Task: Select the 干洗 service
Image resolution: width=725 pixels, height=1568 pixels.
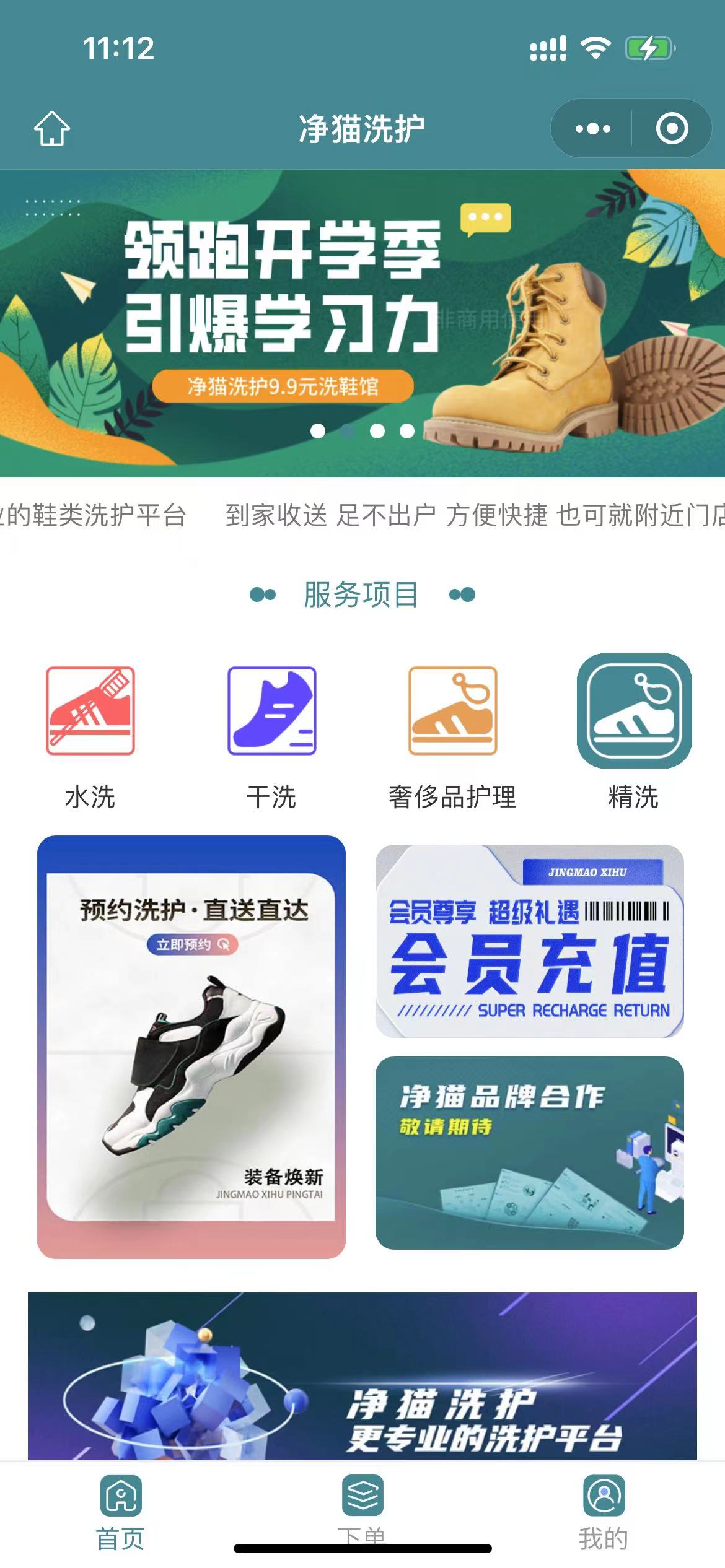Action: pos(271,736)
